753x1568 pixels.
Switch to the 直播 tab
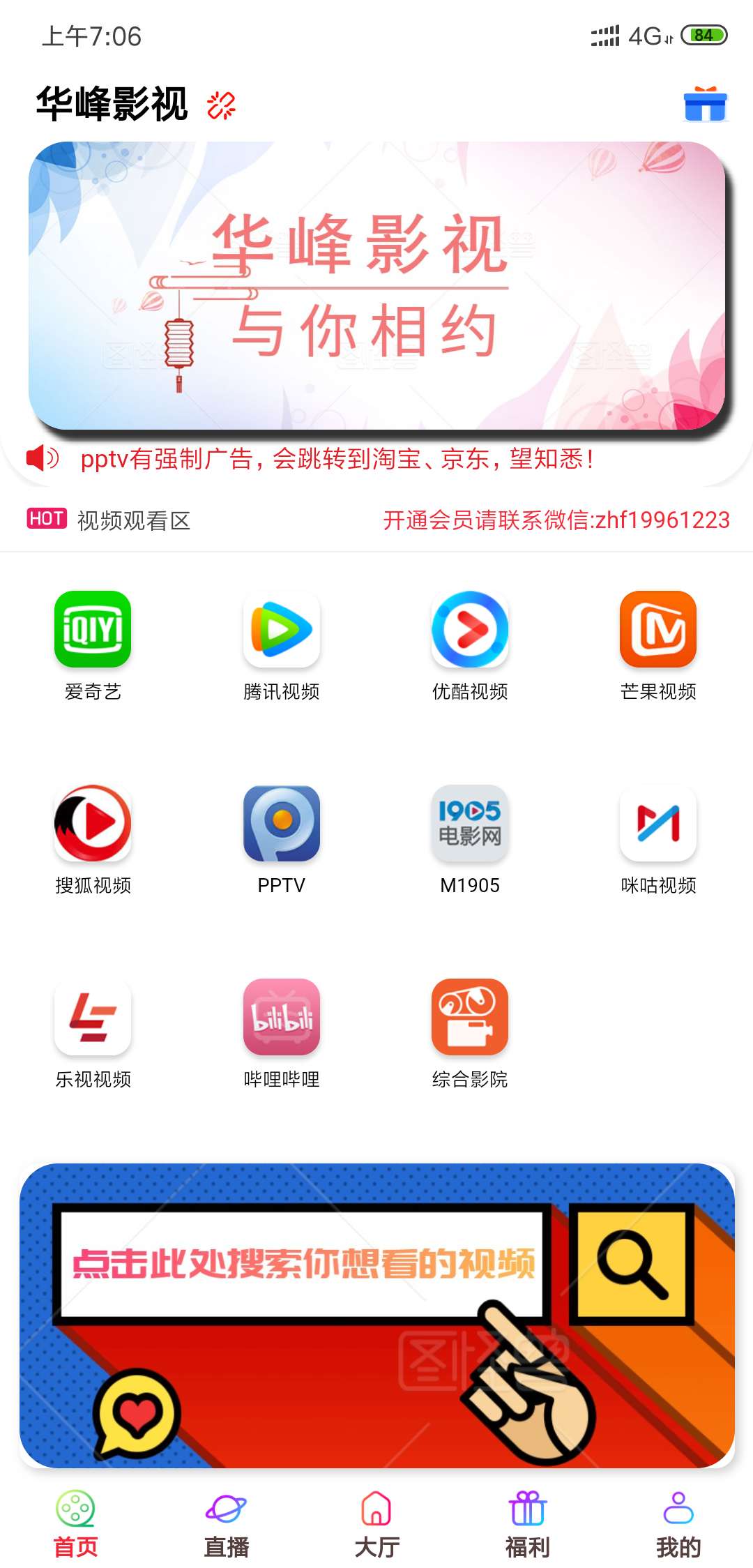[226, 1525]
